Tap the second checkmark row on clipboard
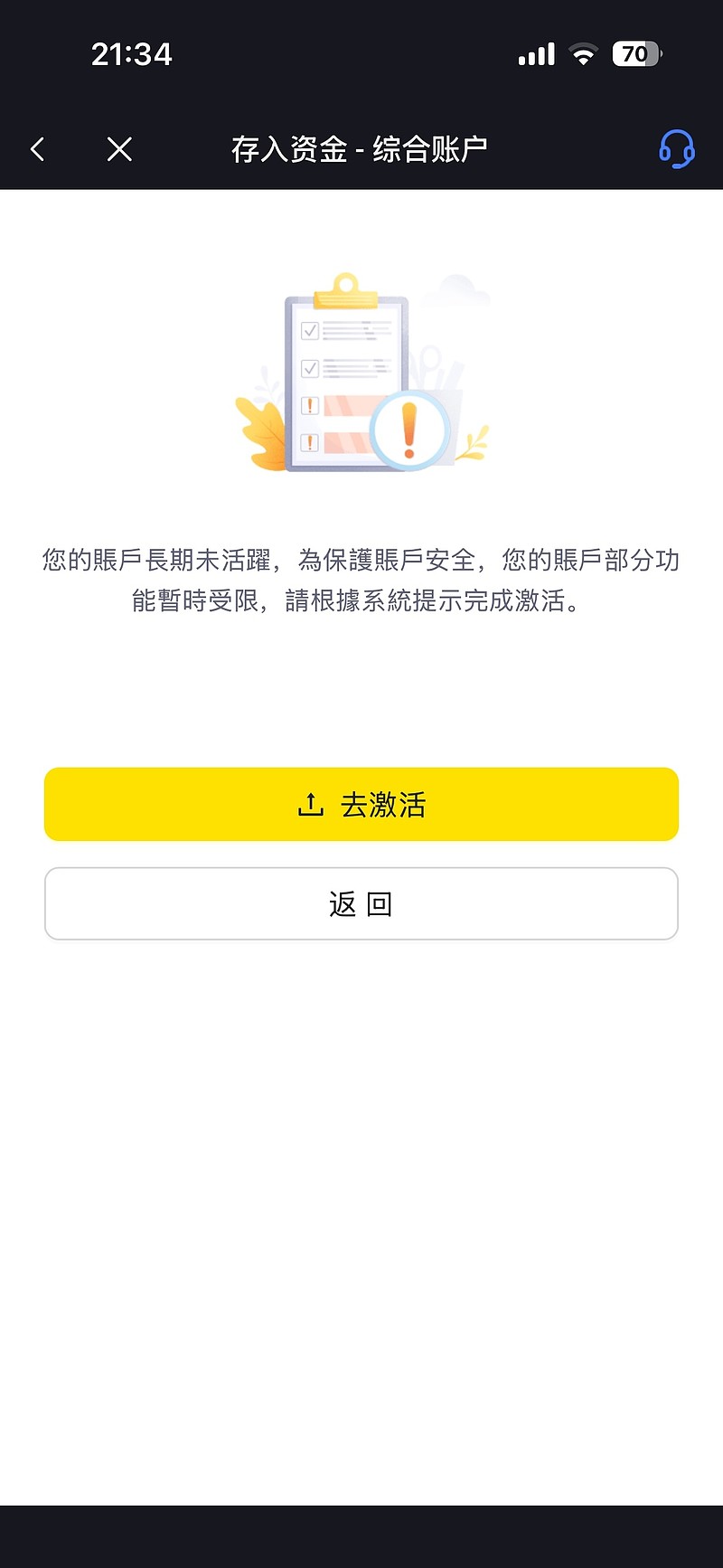Screen dimensions: 723x1568 [311, 369]
